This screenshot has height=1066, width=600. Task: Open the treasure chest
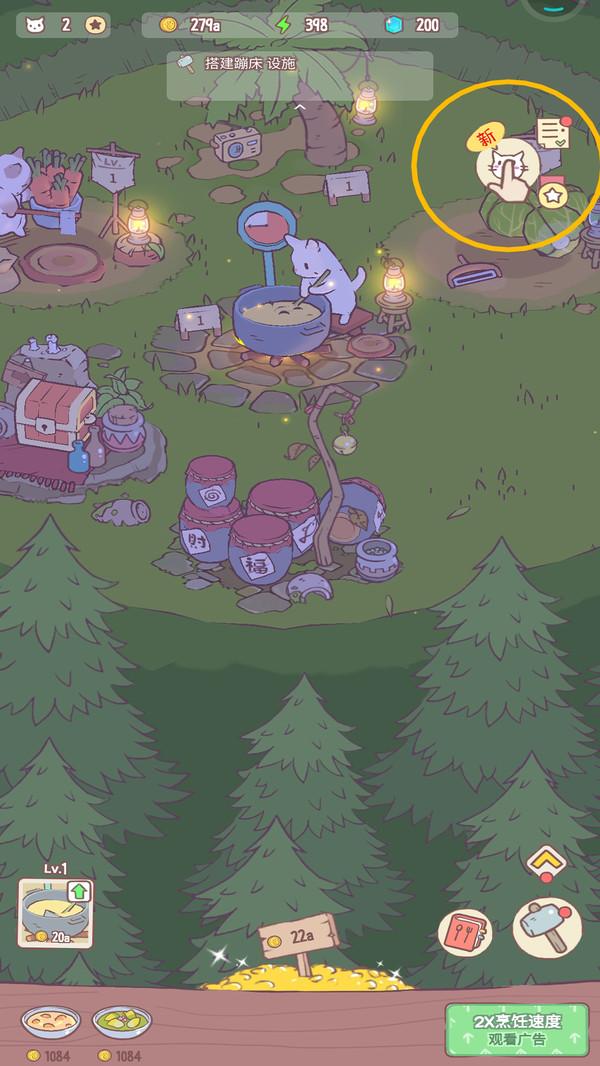pyautogui.click(x=53, y=410)
